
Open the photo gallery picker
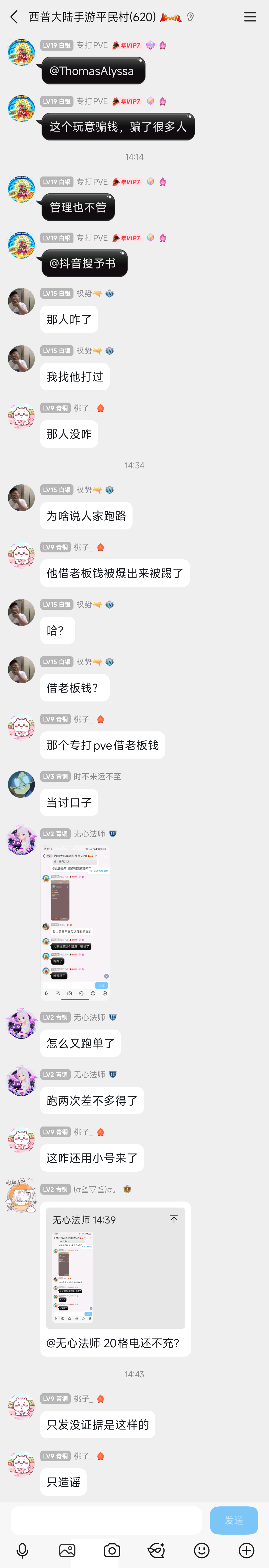coord(67,1550)
